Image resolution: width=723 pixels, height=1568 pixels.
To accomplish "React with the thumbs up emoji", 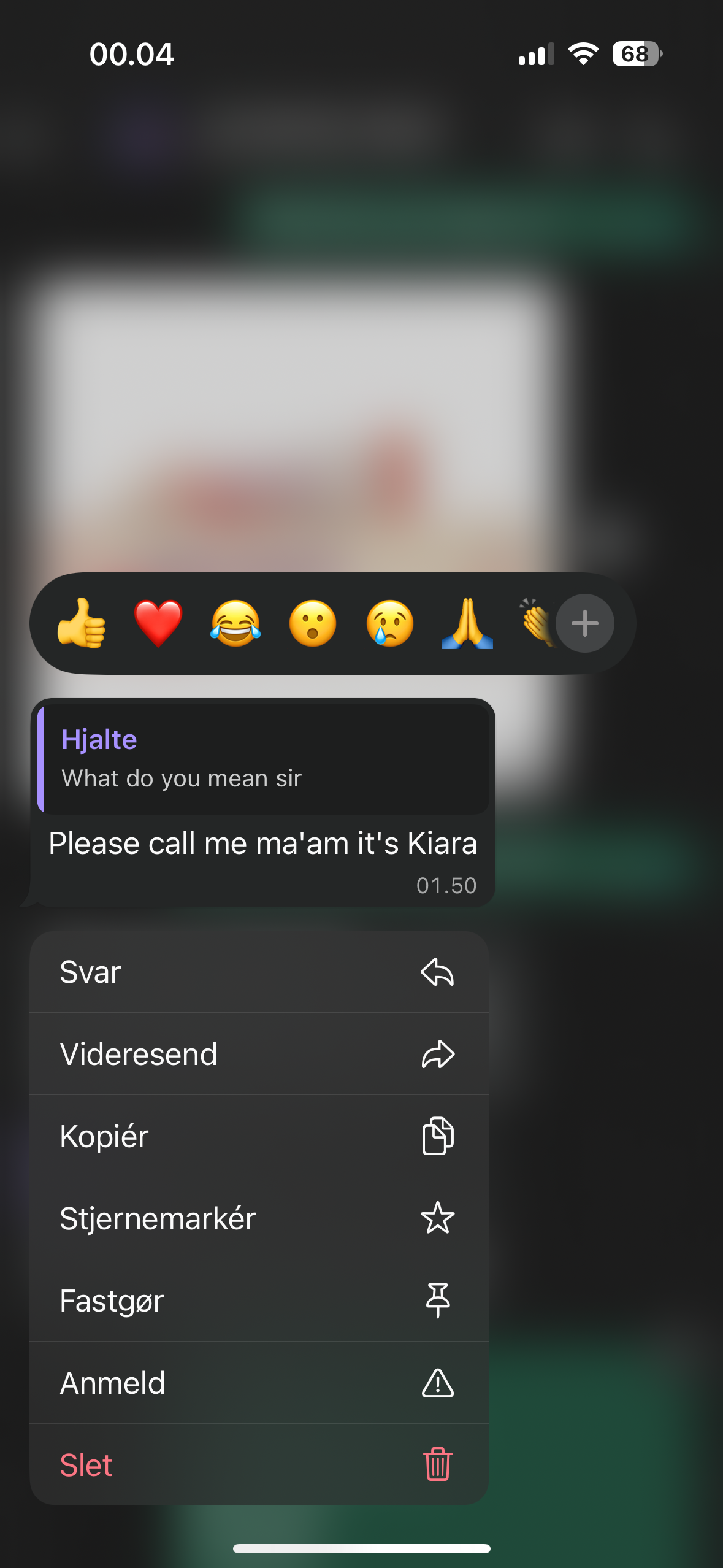I will click(82, 623).
